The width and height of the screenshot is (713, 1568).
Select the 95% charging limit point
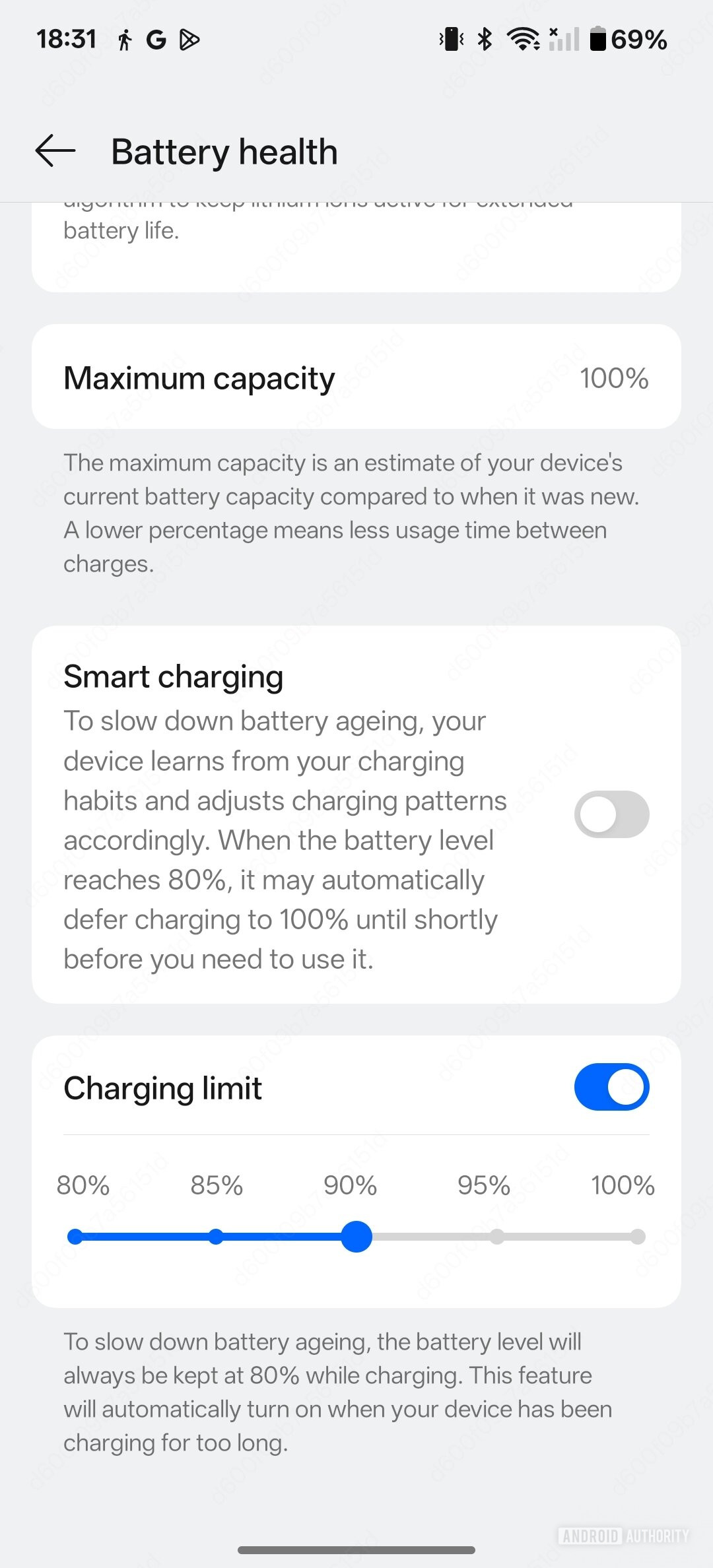coord(497,1237)
